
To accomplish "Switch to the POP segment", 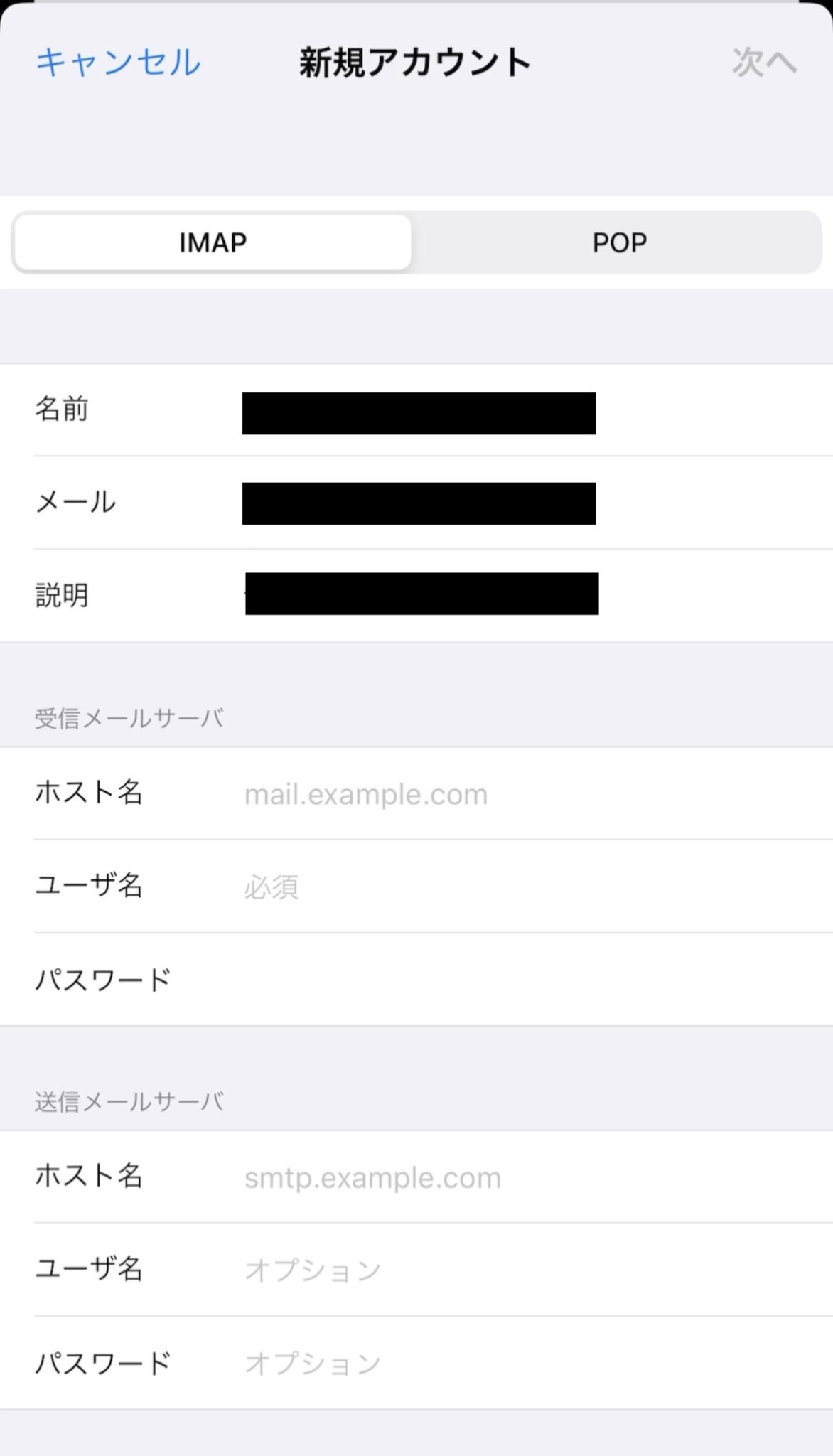I will [619, 242].
